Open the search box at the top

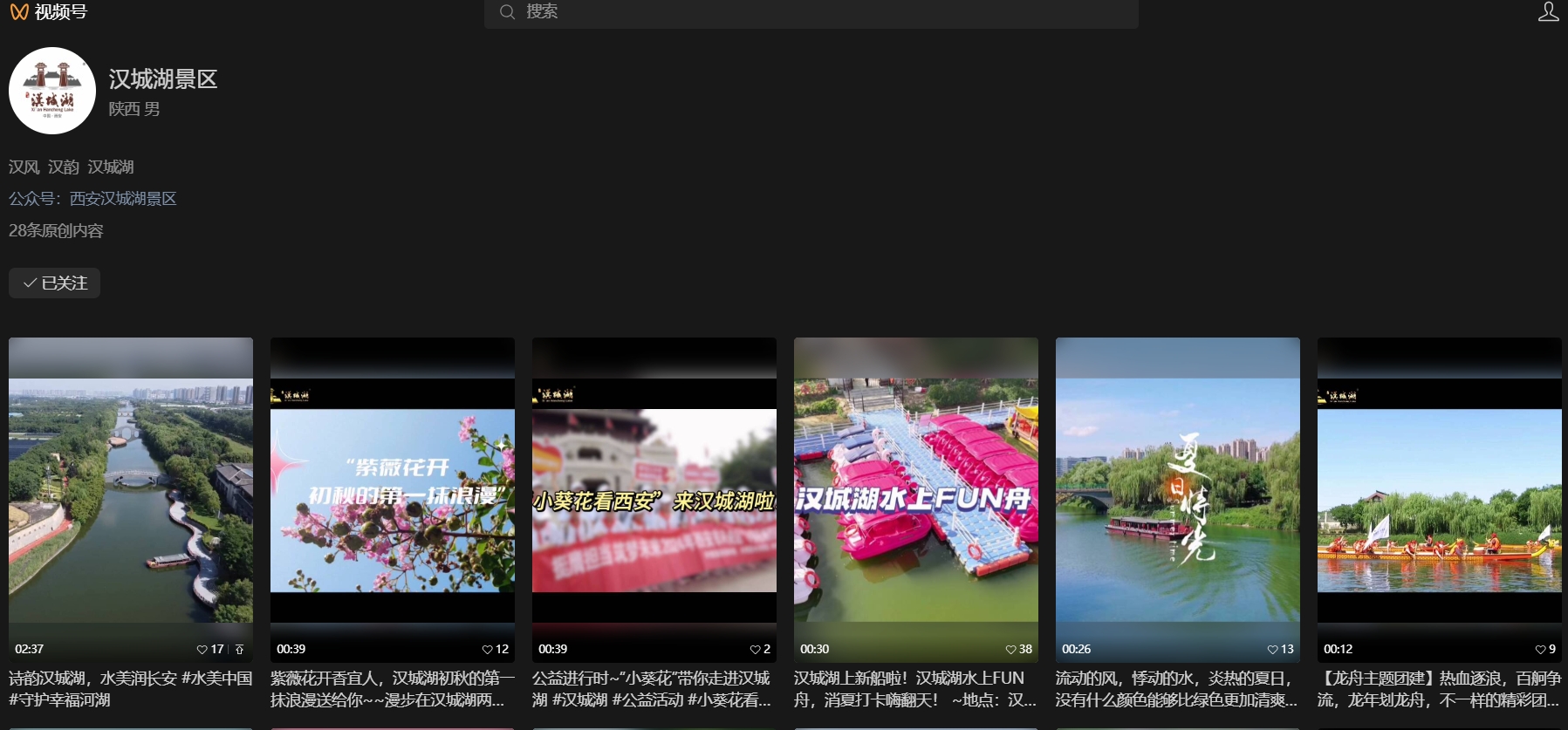click(x=811, y=12)
